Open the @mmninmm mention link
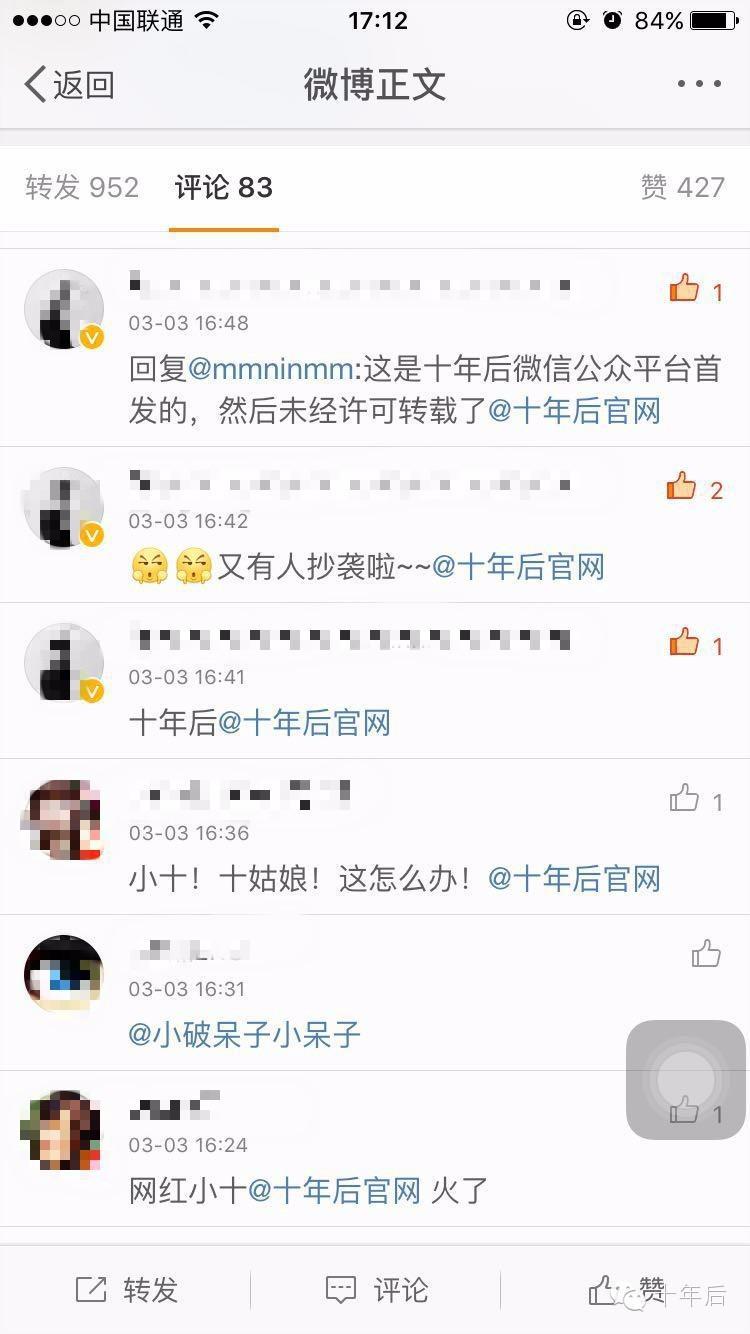 270,369
